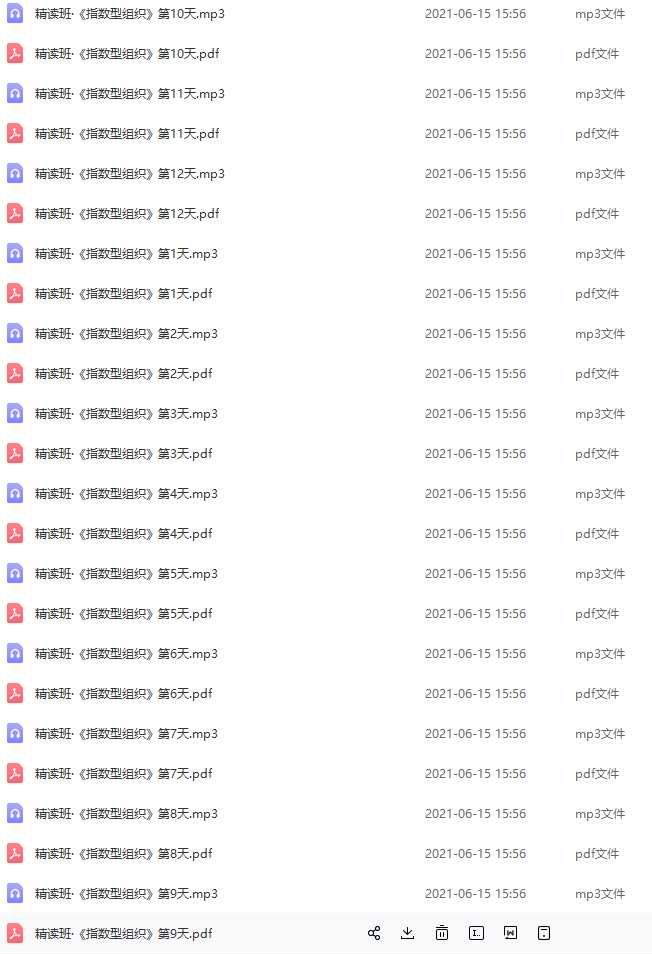Open 第10天.mp3 audio file
The height and width of the screenshot is (954, 652).
tap(129, 14)
